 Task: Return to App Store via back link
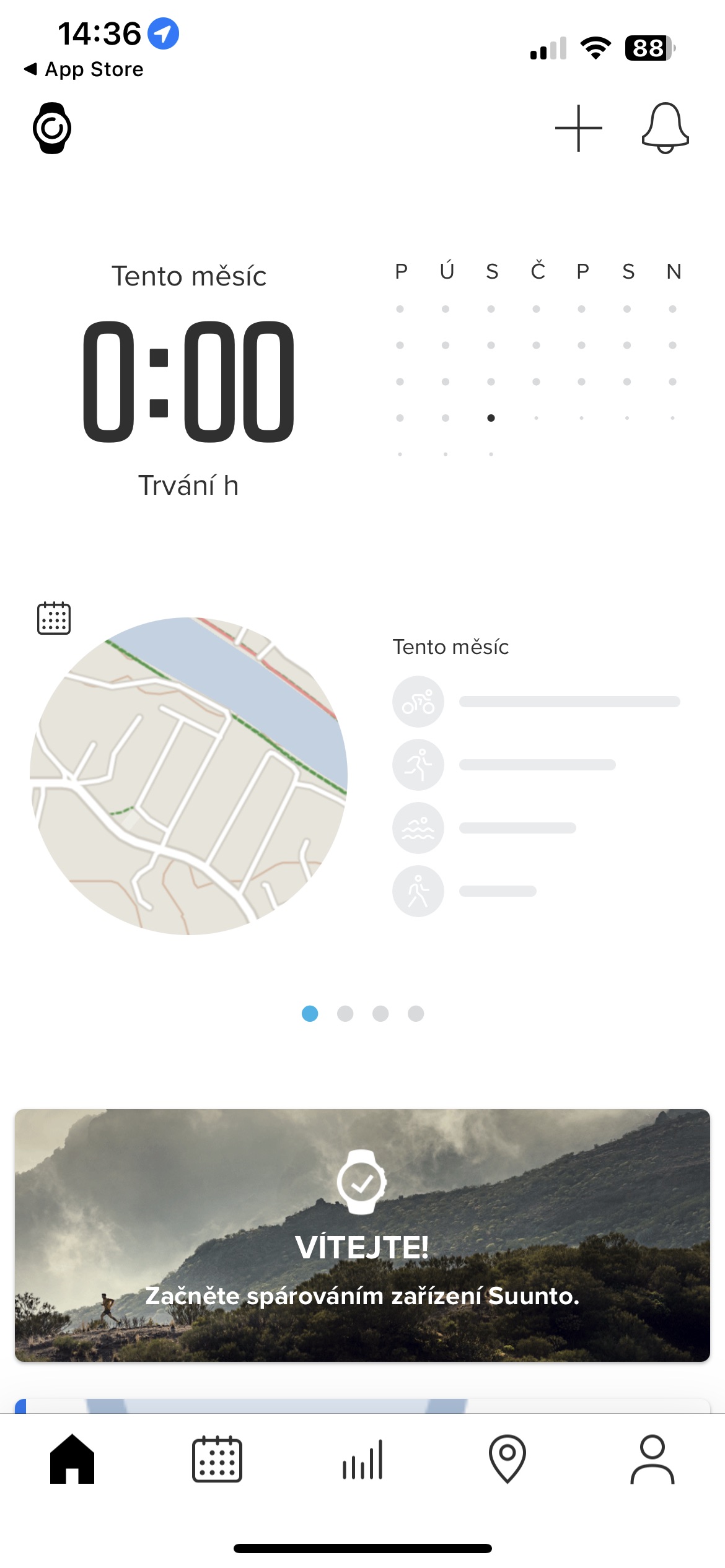(84, 69)
